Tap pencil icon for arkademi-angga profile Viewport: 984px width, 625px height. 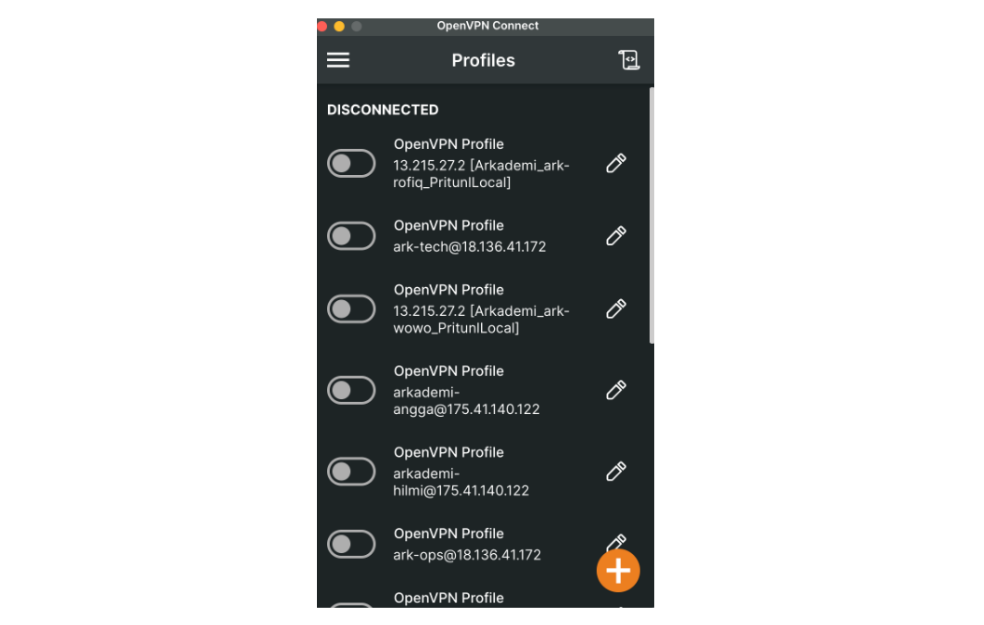point(616,390)
